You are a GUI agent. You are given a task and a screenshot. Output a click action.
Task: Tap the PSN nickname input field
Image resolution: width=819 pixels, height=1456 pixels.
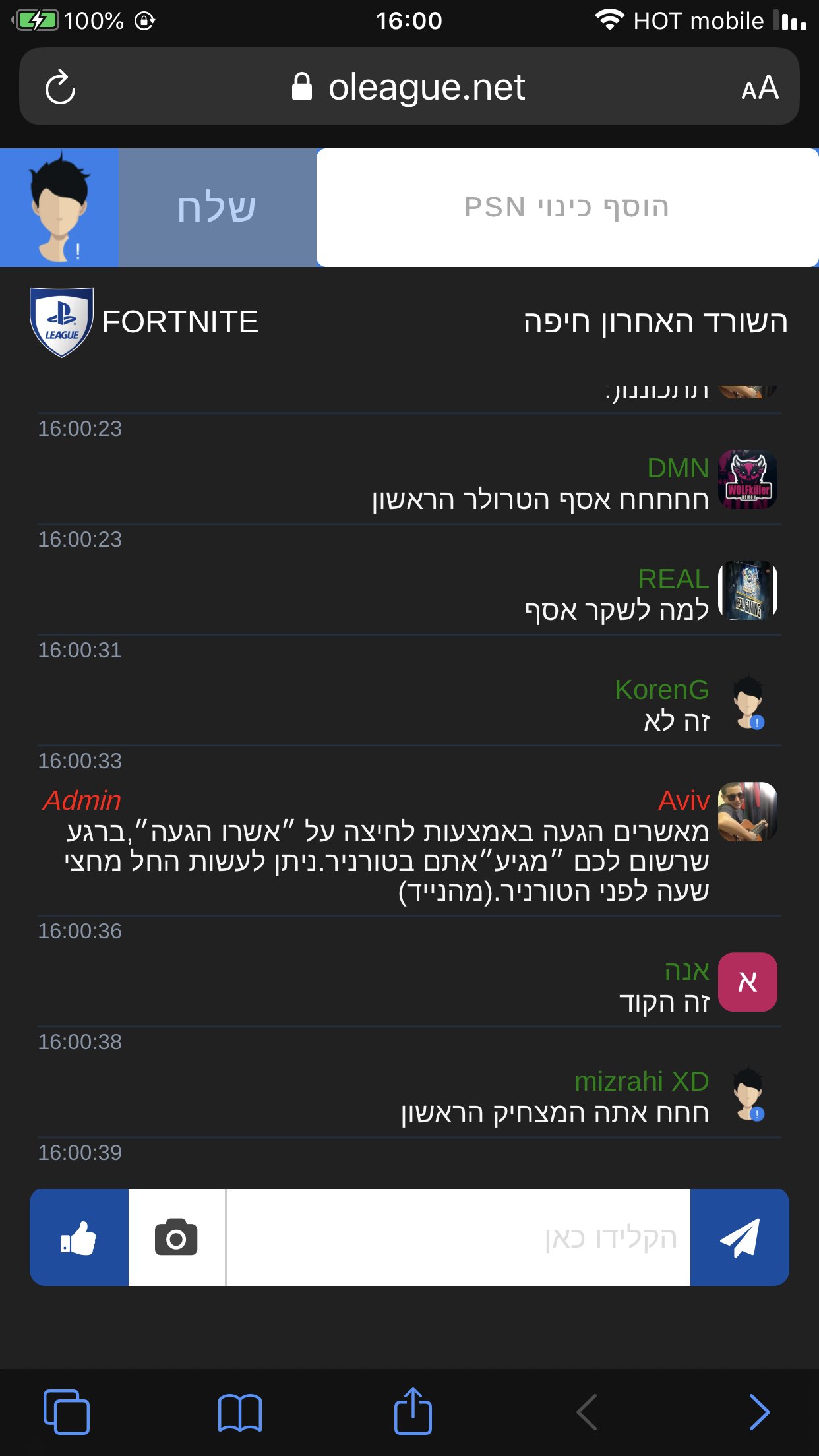[x=567, y=207]
